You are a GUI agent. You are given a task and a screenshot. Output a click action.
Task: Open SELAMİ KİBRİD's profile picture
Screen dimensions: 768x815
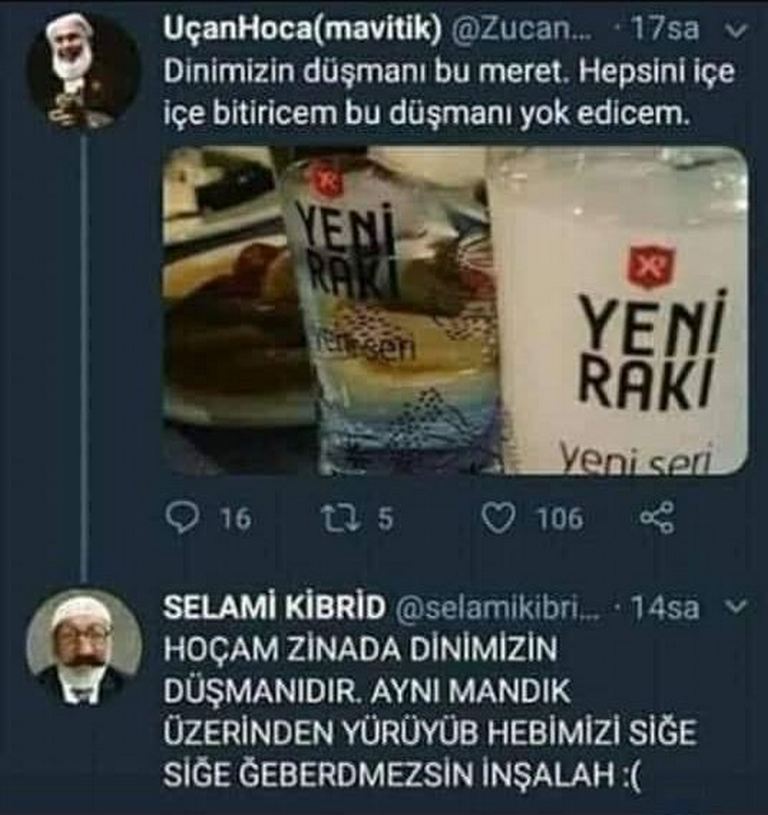tap(82, 647)
